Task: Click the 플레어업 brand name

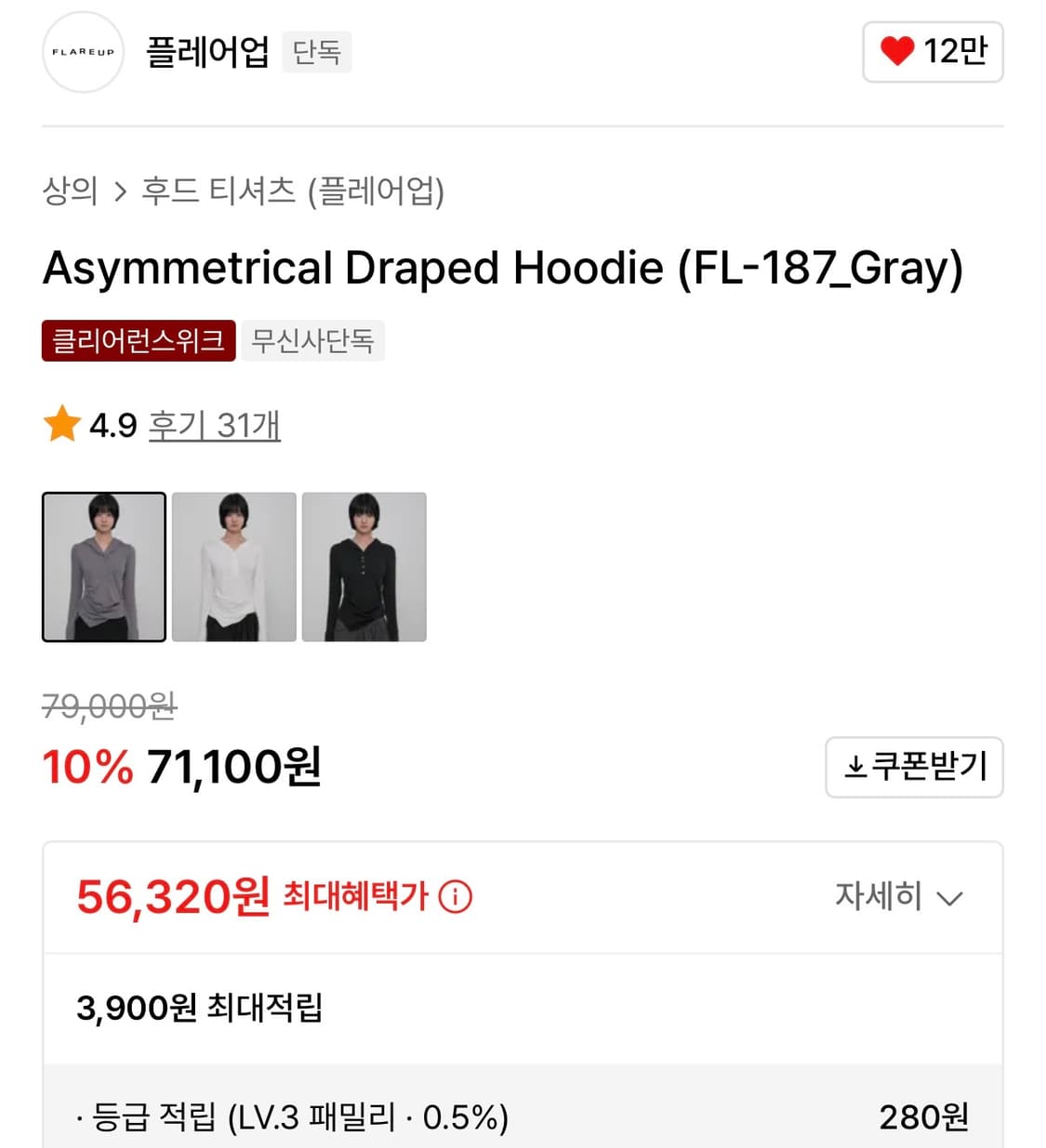Action: pyautogui.click(x=206, y=53)
